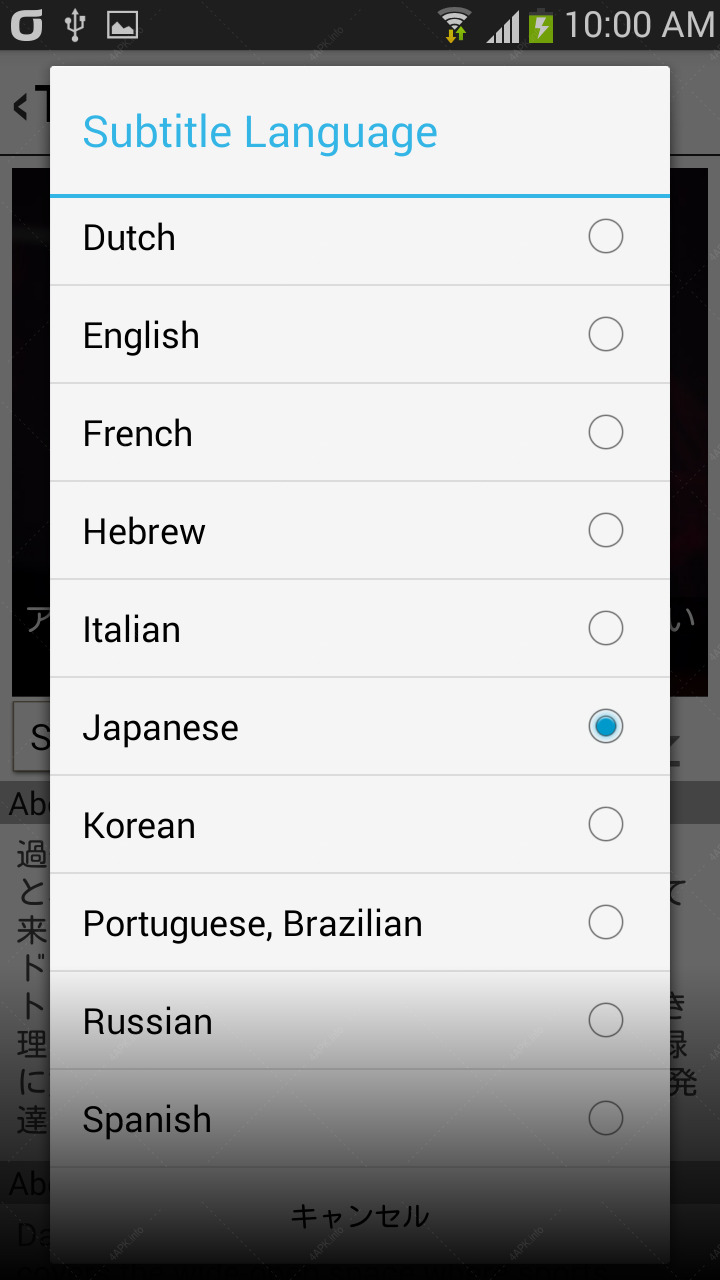Image resolution: width=720 pixels, height=1280 pixels.
Task: Set subtitle language to Russian
Action: click(x=360, y=1021)
